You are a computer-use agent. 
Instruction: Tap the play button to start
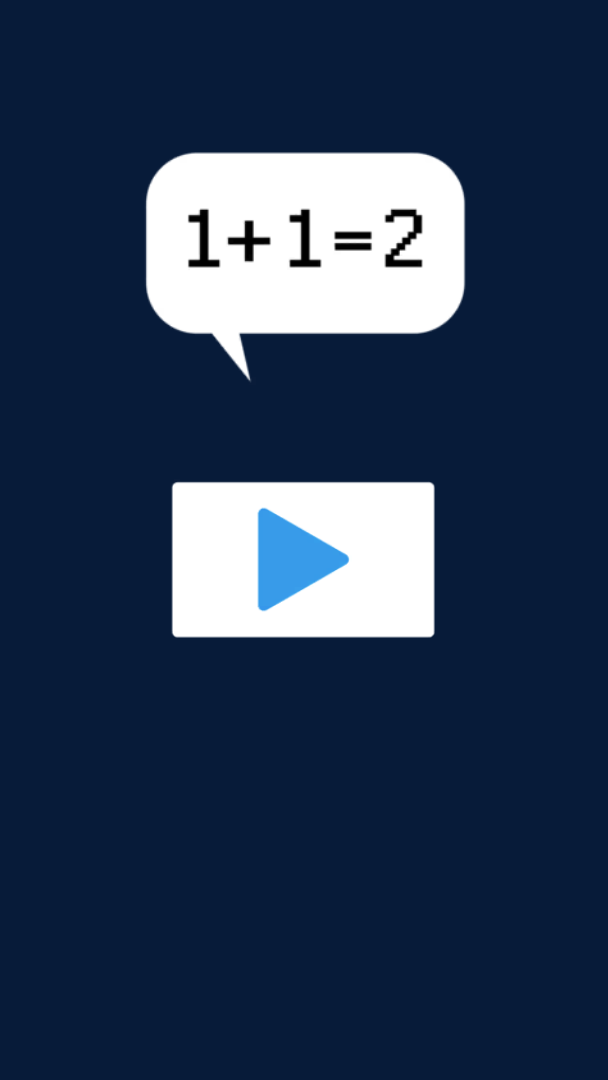[303, 559]
